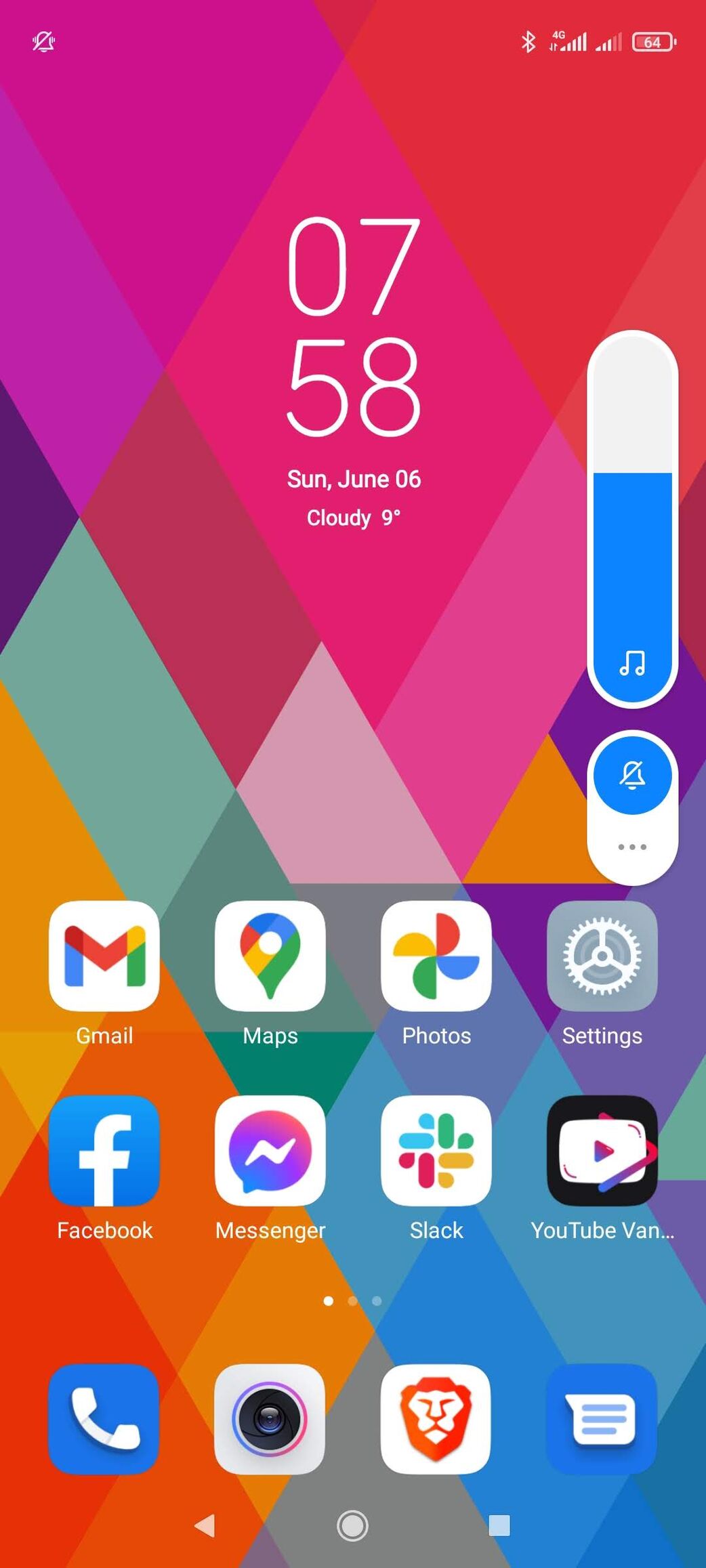Open YouTube Vanced
This screenshot has width=706, height=1568.
[x=602, y=1150]
